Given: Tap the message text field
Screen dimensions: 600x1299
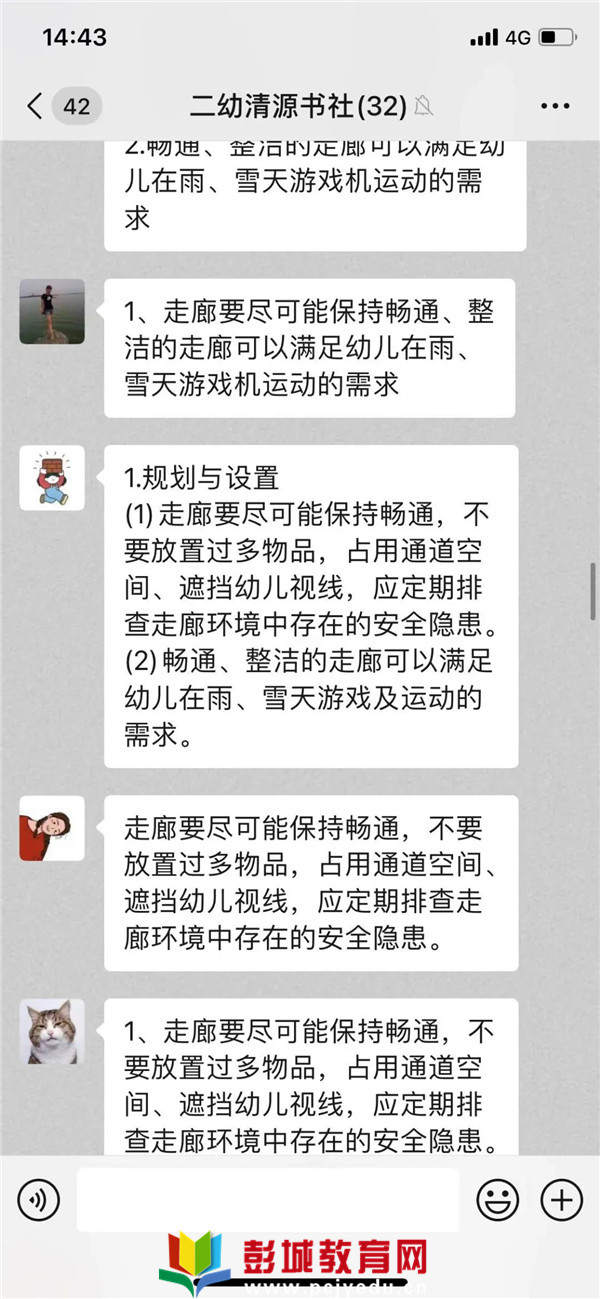Looking at the screenshot, I should click(267, 1199).
